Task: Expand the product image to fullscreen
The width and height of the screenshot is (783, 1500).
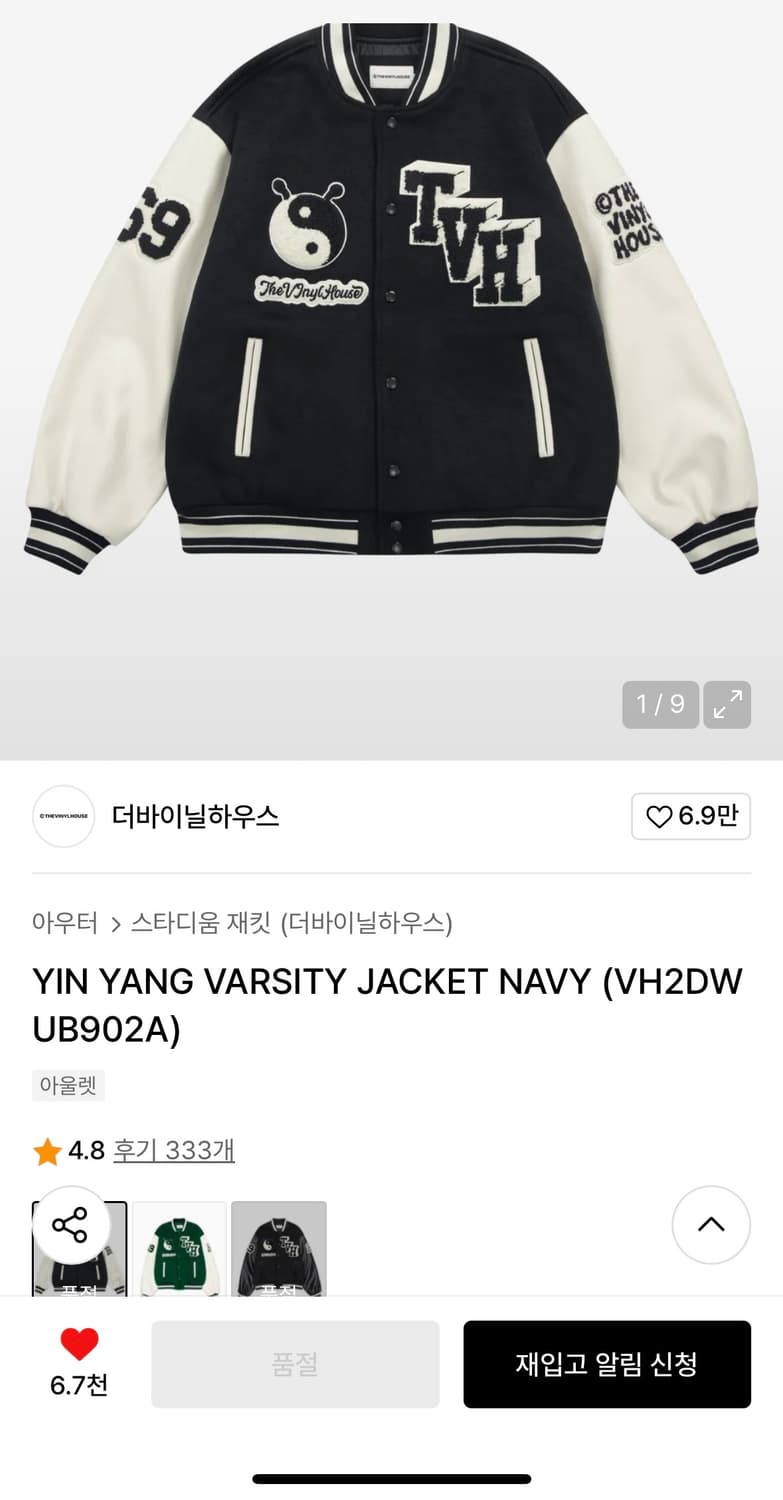Action: point(727,705)
